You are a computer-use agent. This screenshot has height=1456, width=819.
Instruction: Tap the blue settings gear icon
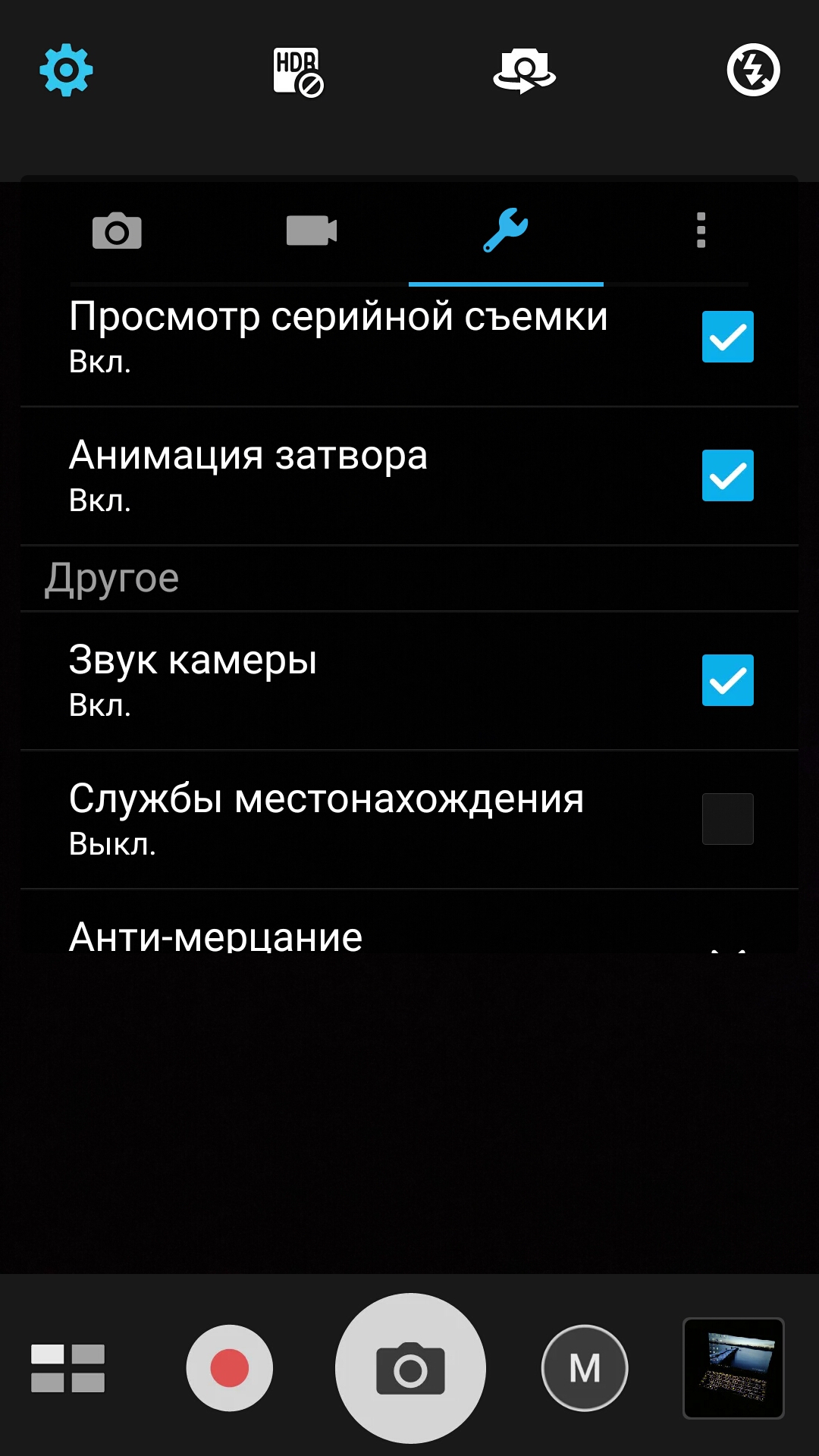point(66,71)
